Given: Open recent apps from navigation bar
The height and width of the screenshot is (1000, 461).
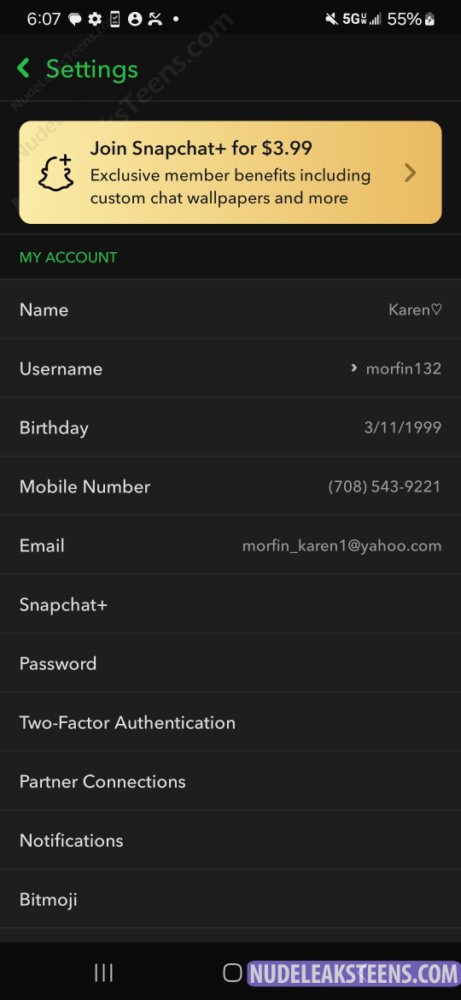Looking at the screenshot, I should pyautogui.click(x=103, y=973).
